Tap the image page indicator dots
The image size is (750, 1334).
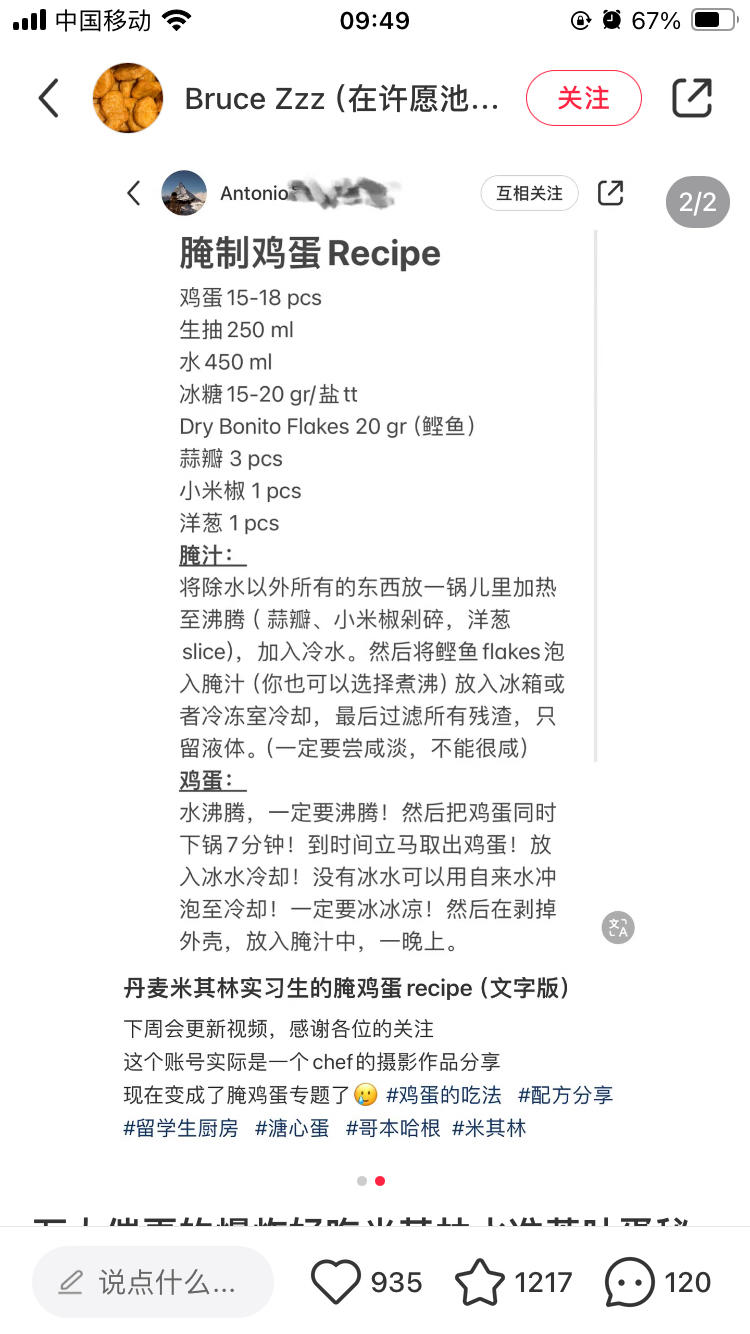[371, 1181]
